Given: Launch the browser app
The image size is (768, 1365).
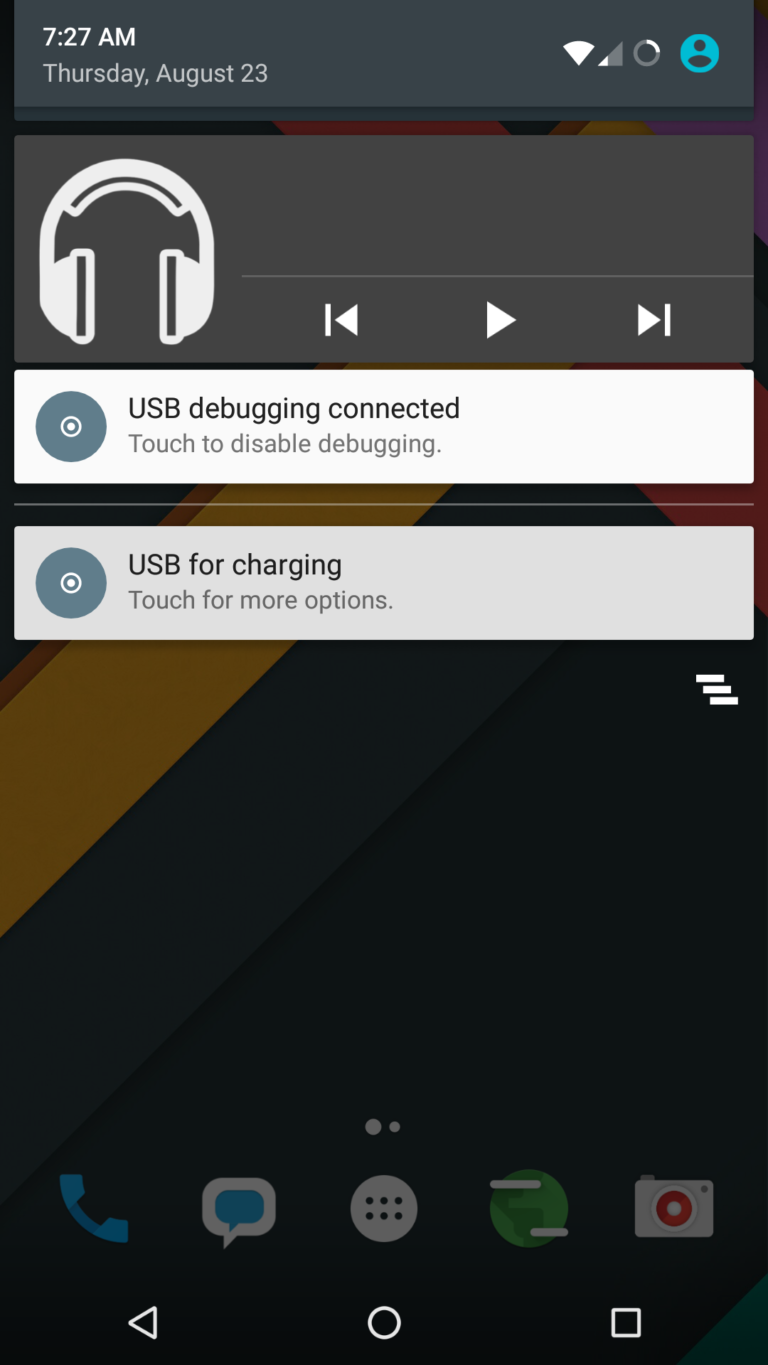Looking at the screenshot, I should pyautogui.click(x=529, y=1209).
